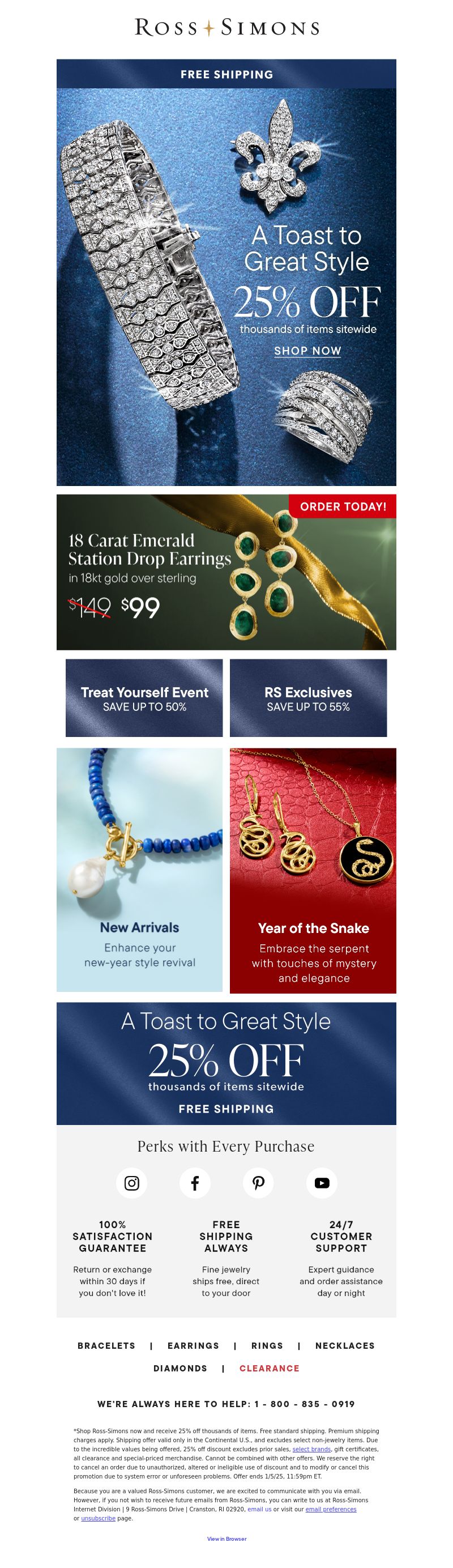Open View in Browser link

[227, 1539]
